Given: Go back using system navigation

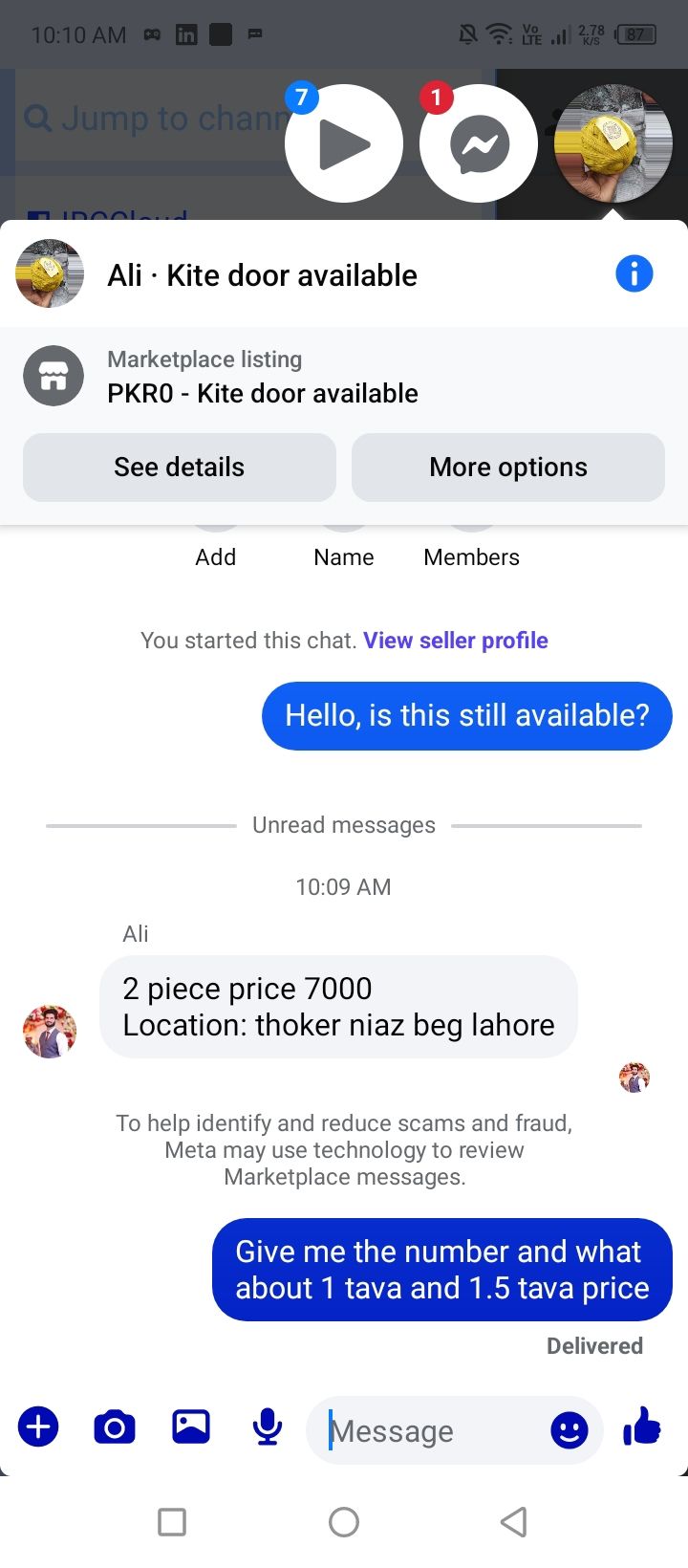Looking at the screenshot, I should 514,1522.
